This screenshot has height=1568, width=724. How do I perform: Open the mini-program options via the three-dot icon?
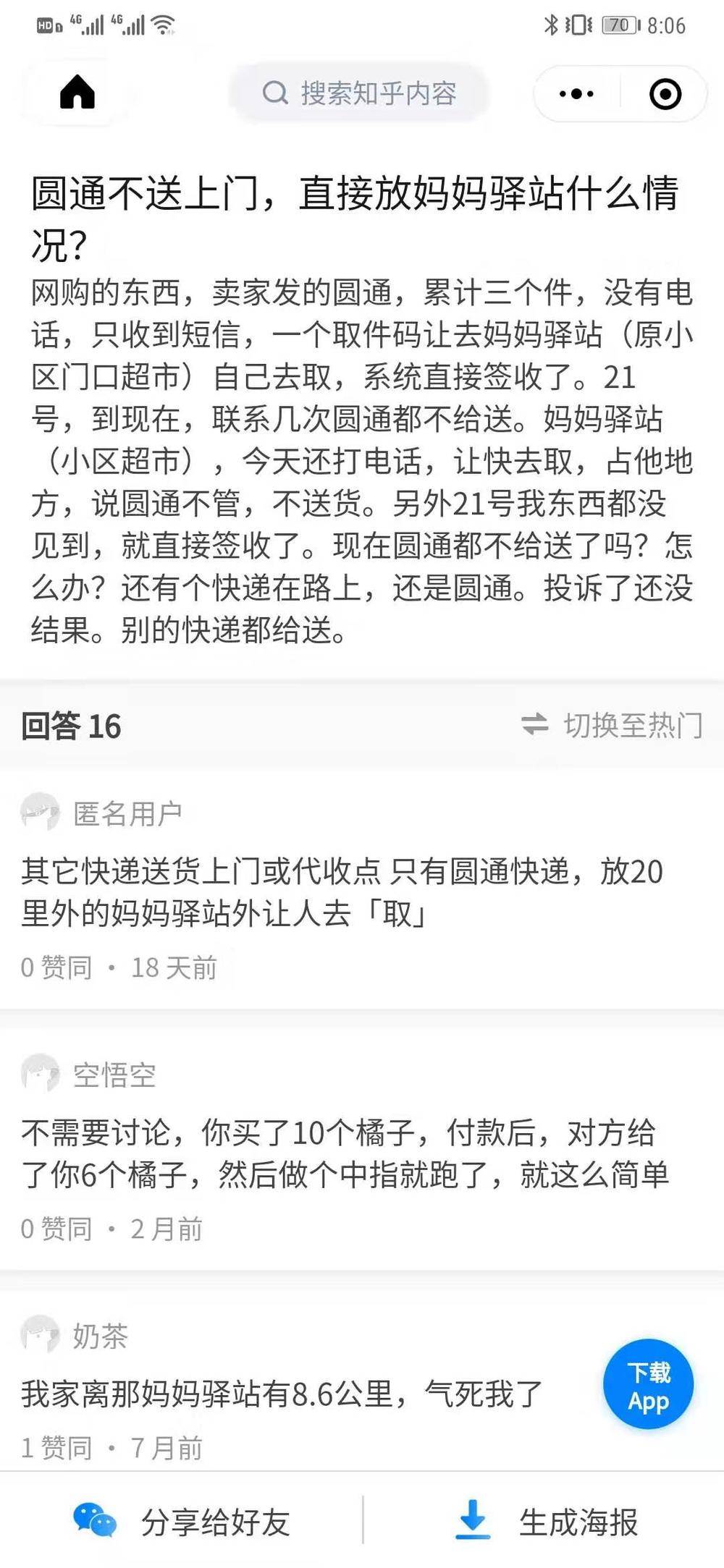[x=574, y=93]
